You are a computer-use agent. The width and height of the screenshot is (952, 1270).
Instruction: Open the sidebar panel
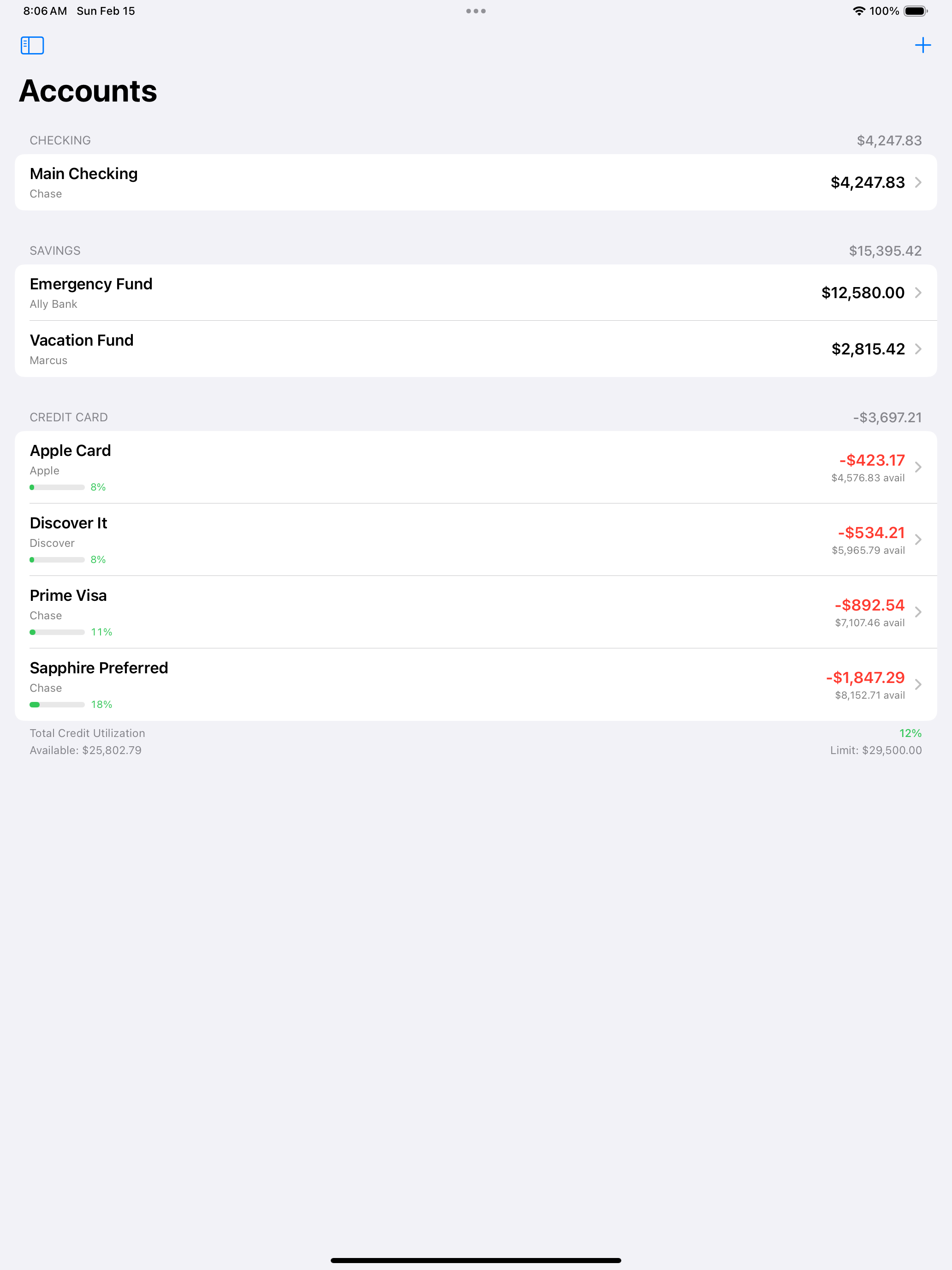coord(33,45)
